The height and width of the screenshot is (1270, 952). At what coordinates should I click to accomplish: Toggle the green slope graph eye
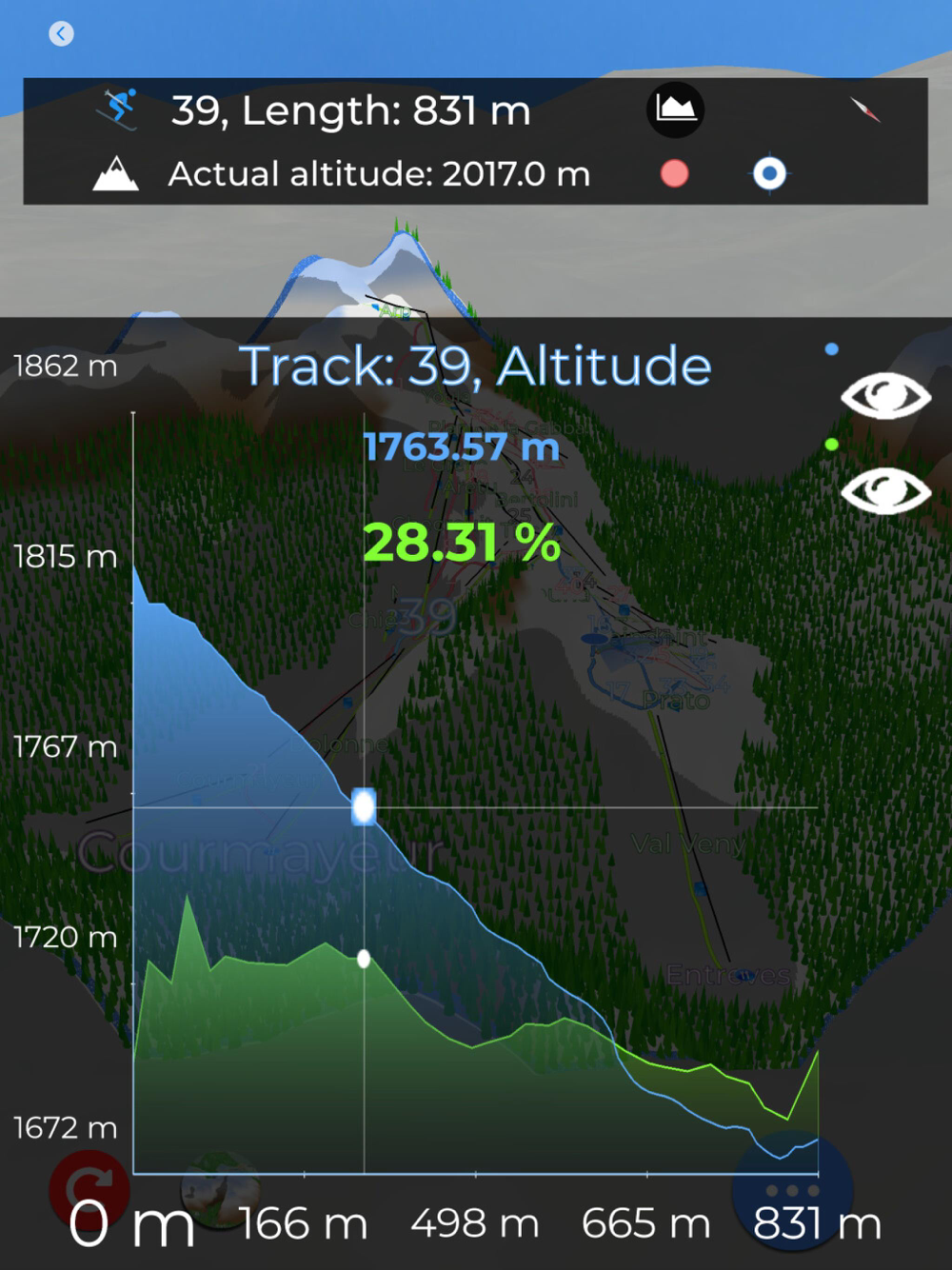click(885, 491)
